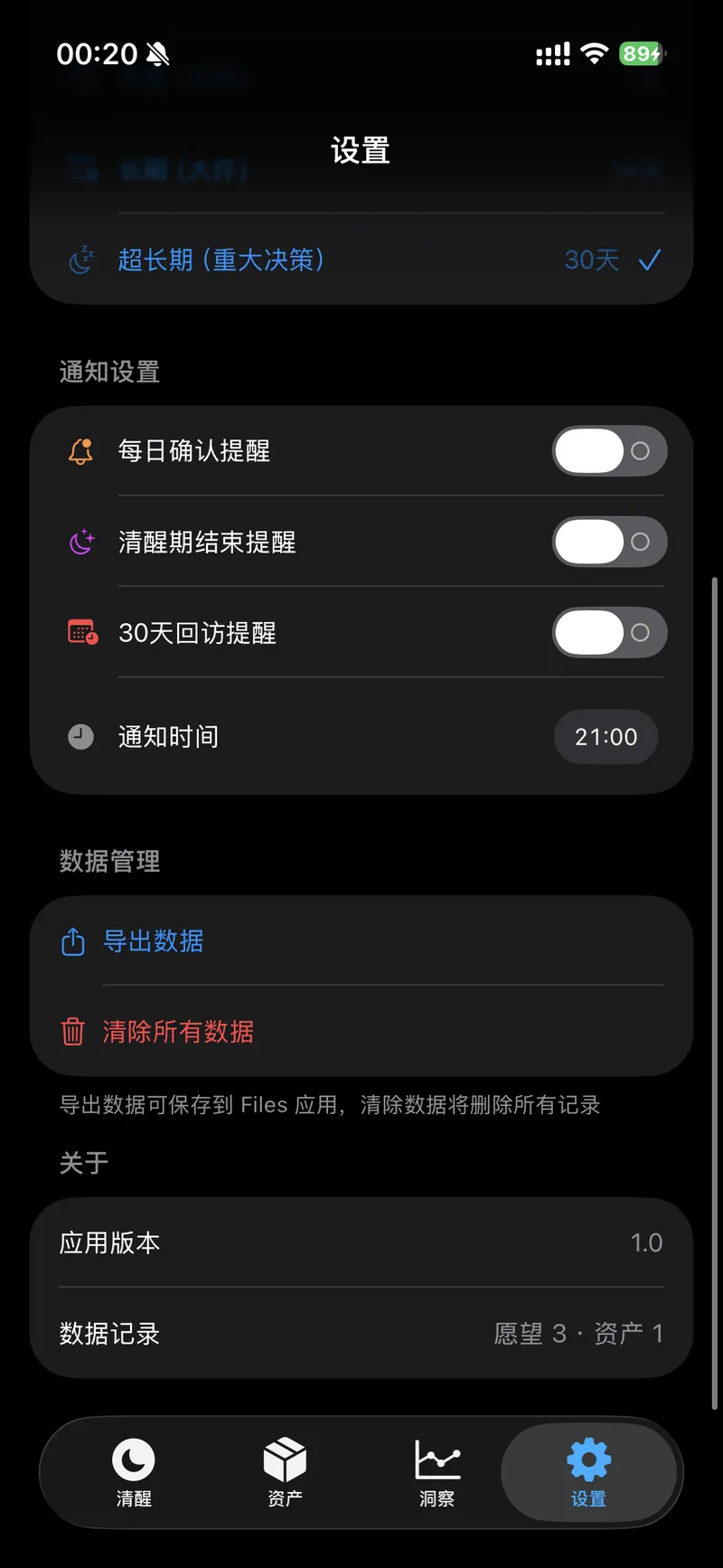
Task: Click the checkmark beside 超长期 option
Action: point(650,260)
